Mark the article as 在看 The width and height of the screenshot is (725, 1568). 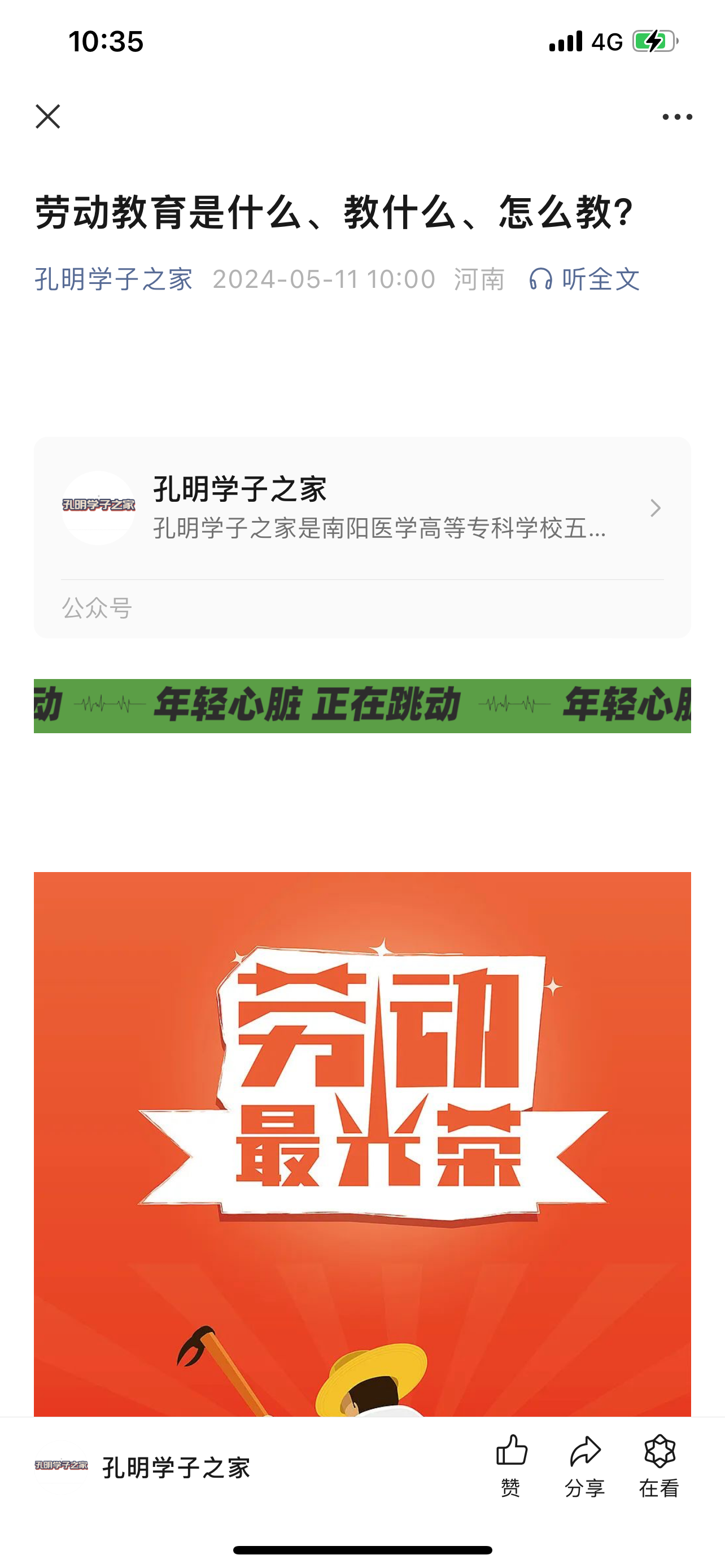tap(660, 1466)
